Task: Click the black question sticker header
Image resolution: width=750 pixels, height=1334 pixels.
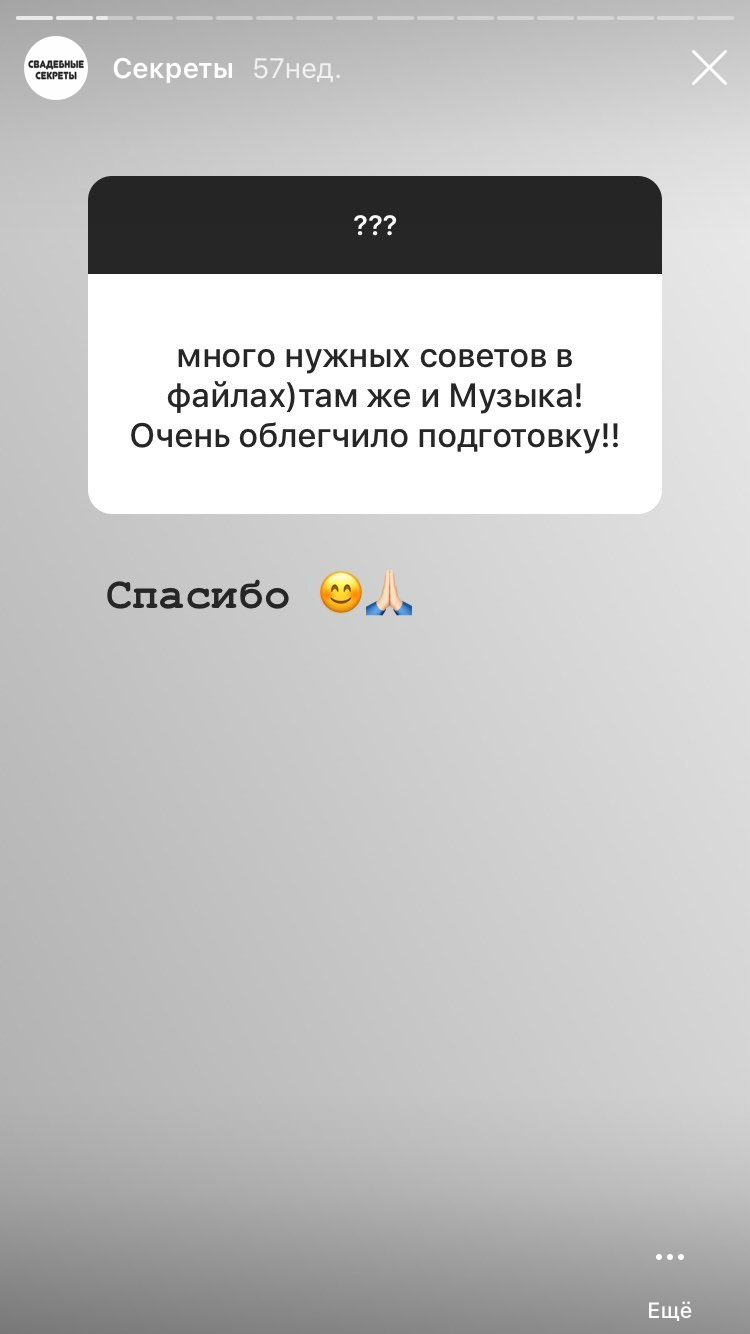Action: coord(375,224)
